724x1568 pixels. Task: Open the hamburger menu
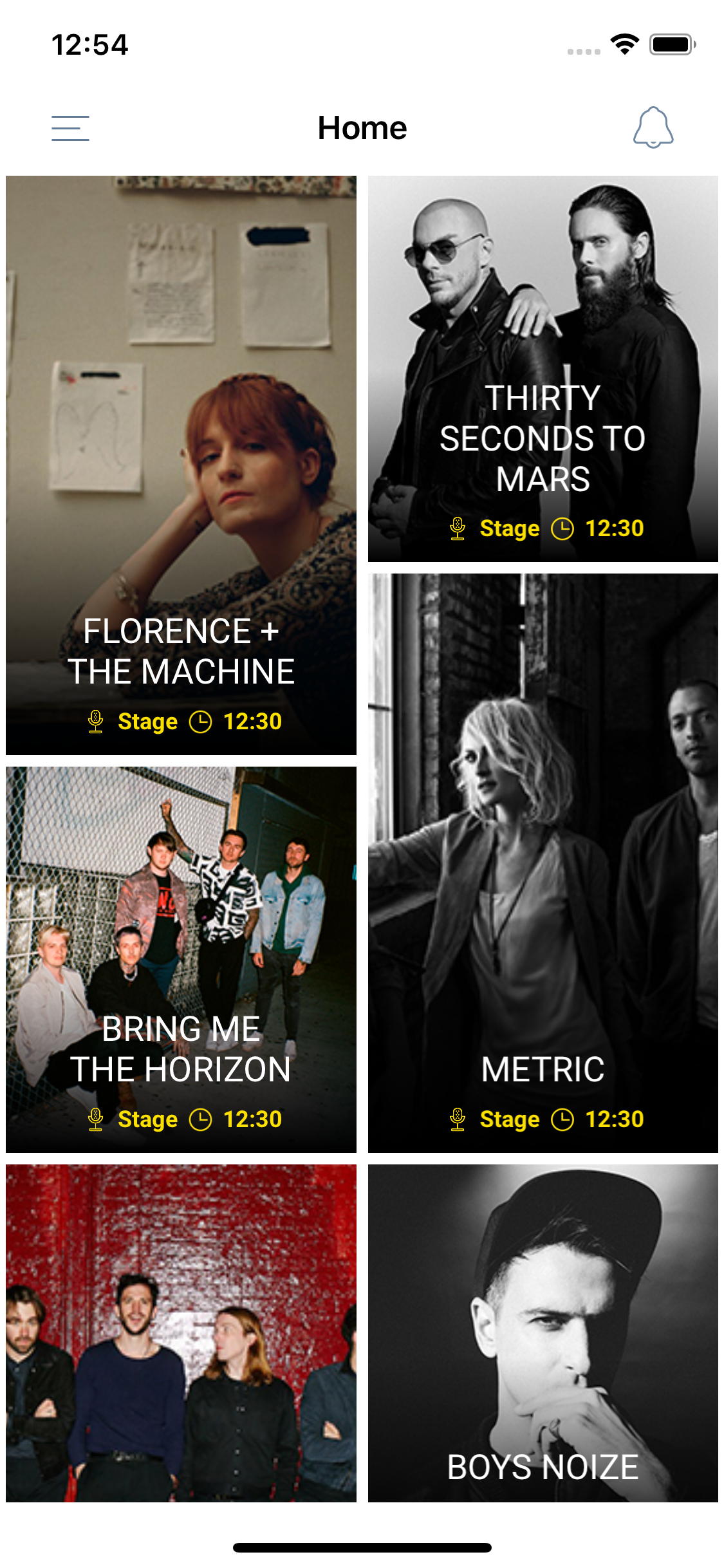pyautogui.click(x=70, y=128)
